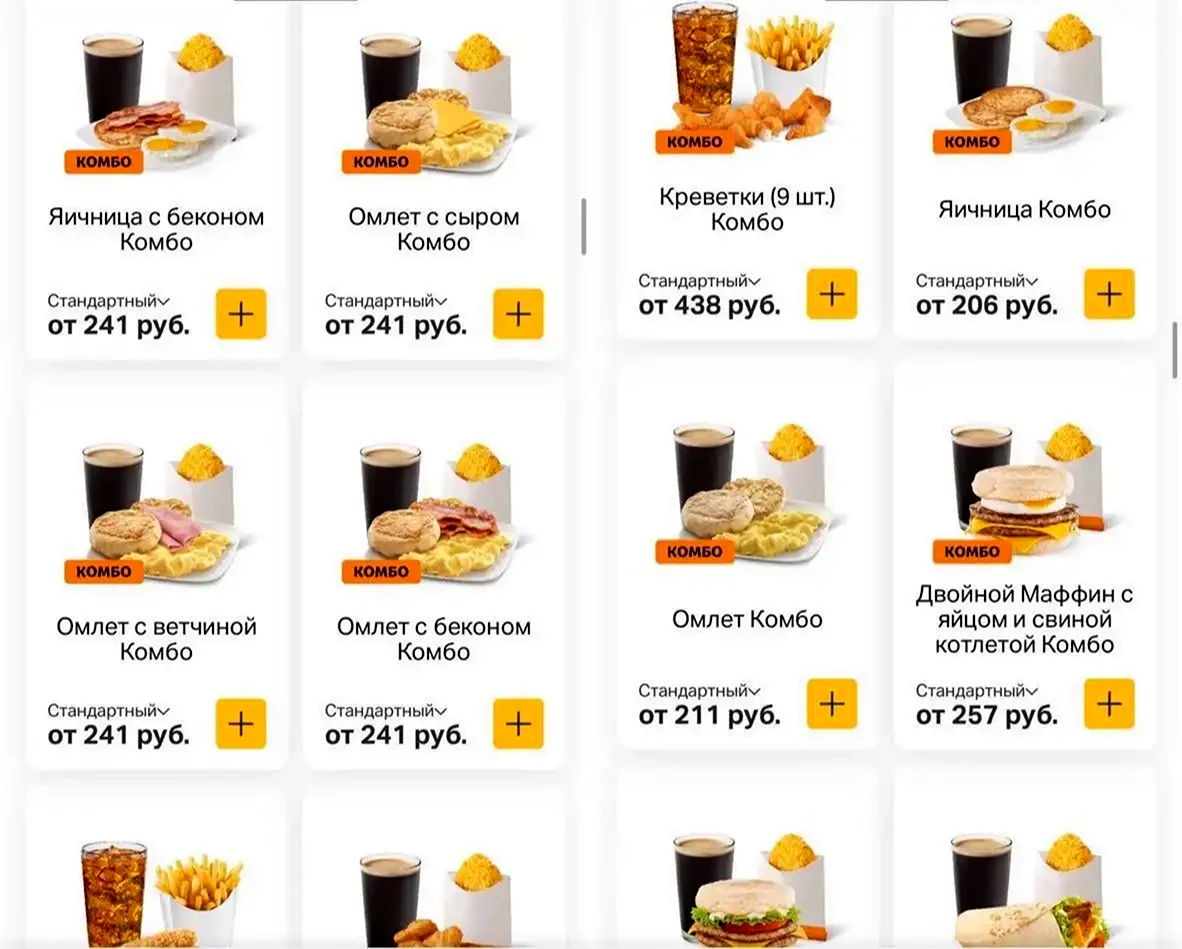Viewport: 1182px width, 949px height.
Task: Expand size dropdown for Омлет с ветчиной Комбо
Action: pyautogui.click(x=108, y=711)
